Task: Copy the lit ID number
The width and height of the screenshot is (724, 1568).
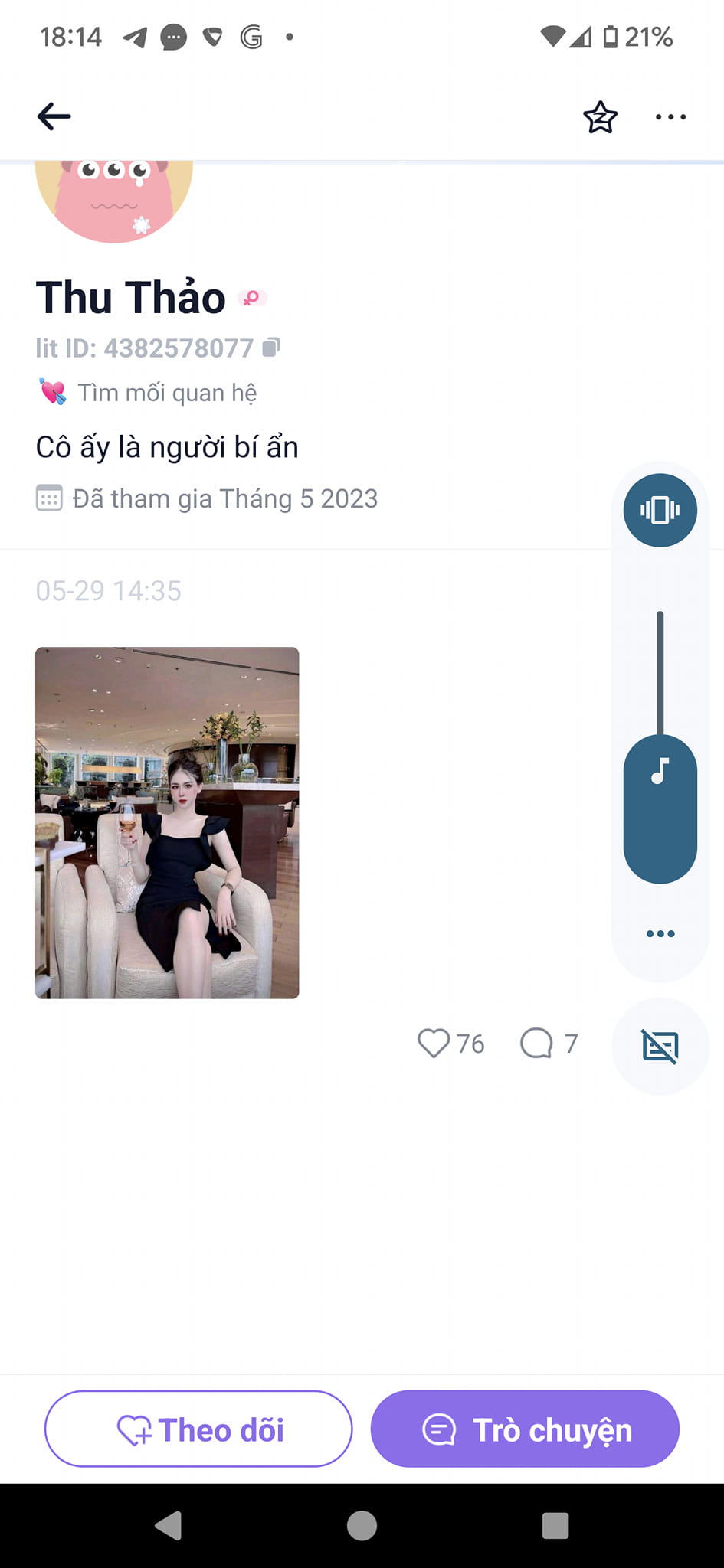Action: tap(271, 348)
